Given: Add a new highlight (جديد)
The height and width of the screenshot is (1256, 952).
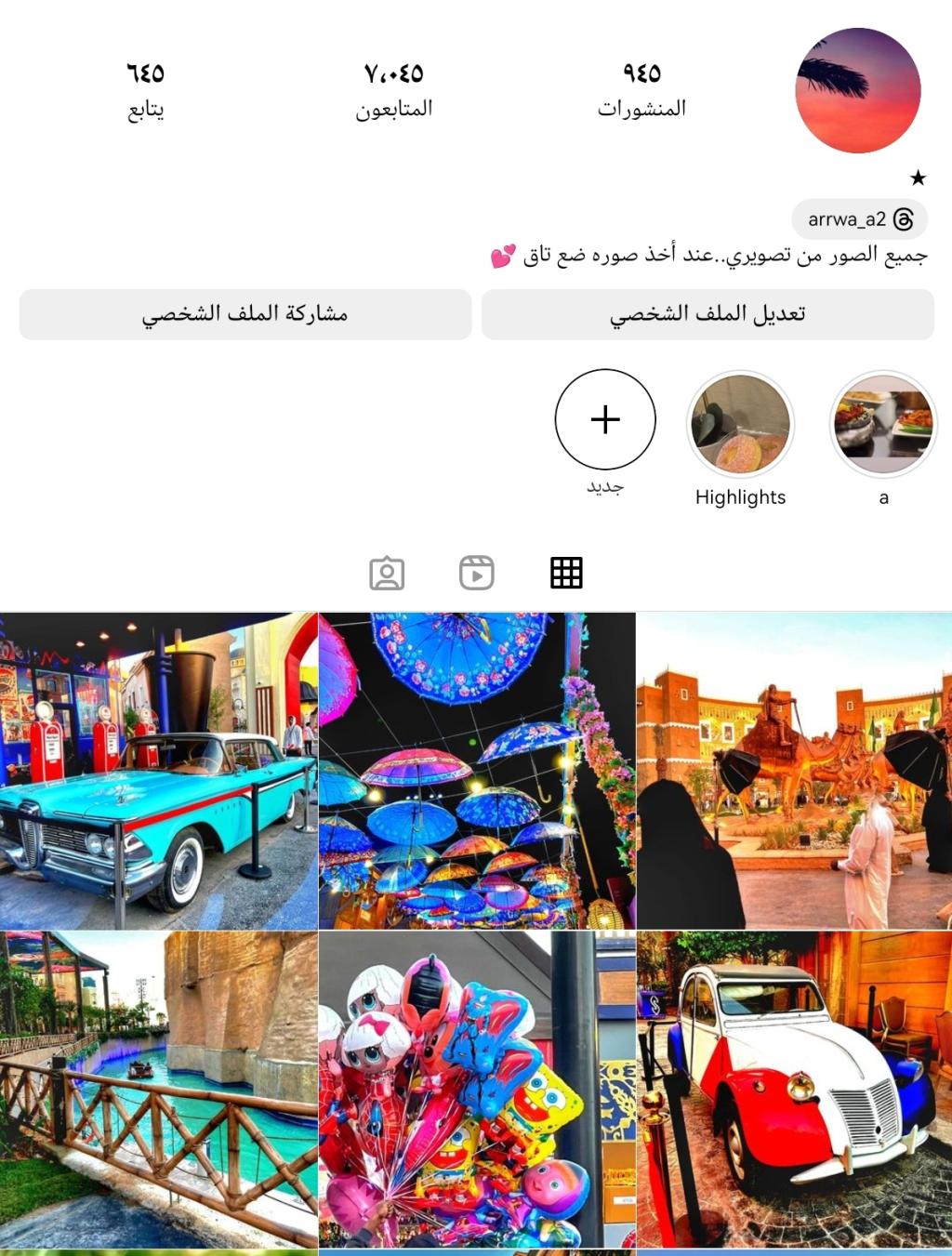Looking at the screenshot, I should point(605,420).
